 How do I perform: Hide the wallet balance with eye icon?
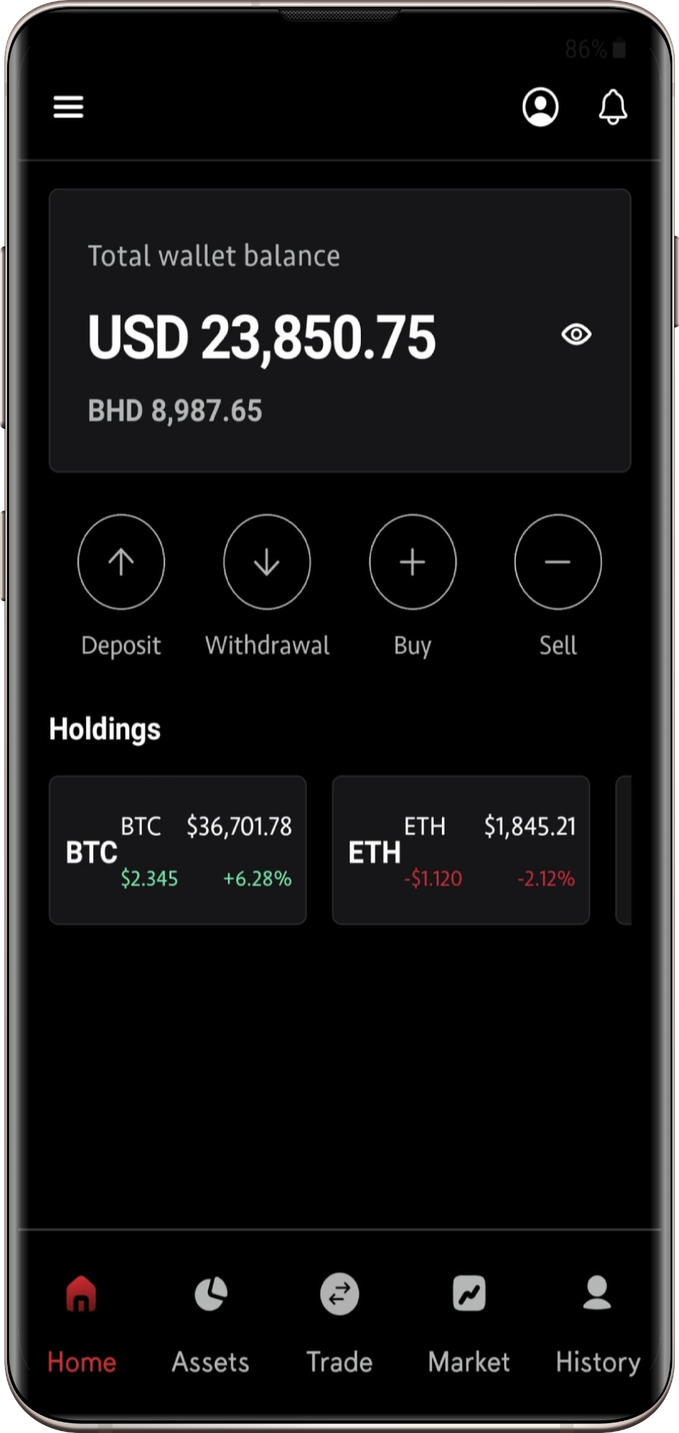click(576, 334)
